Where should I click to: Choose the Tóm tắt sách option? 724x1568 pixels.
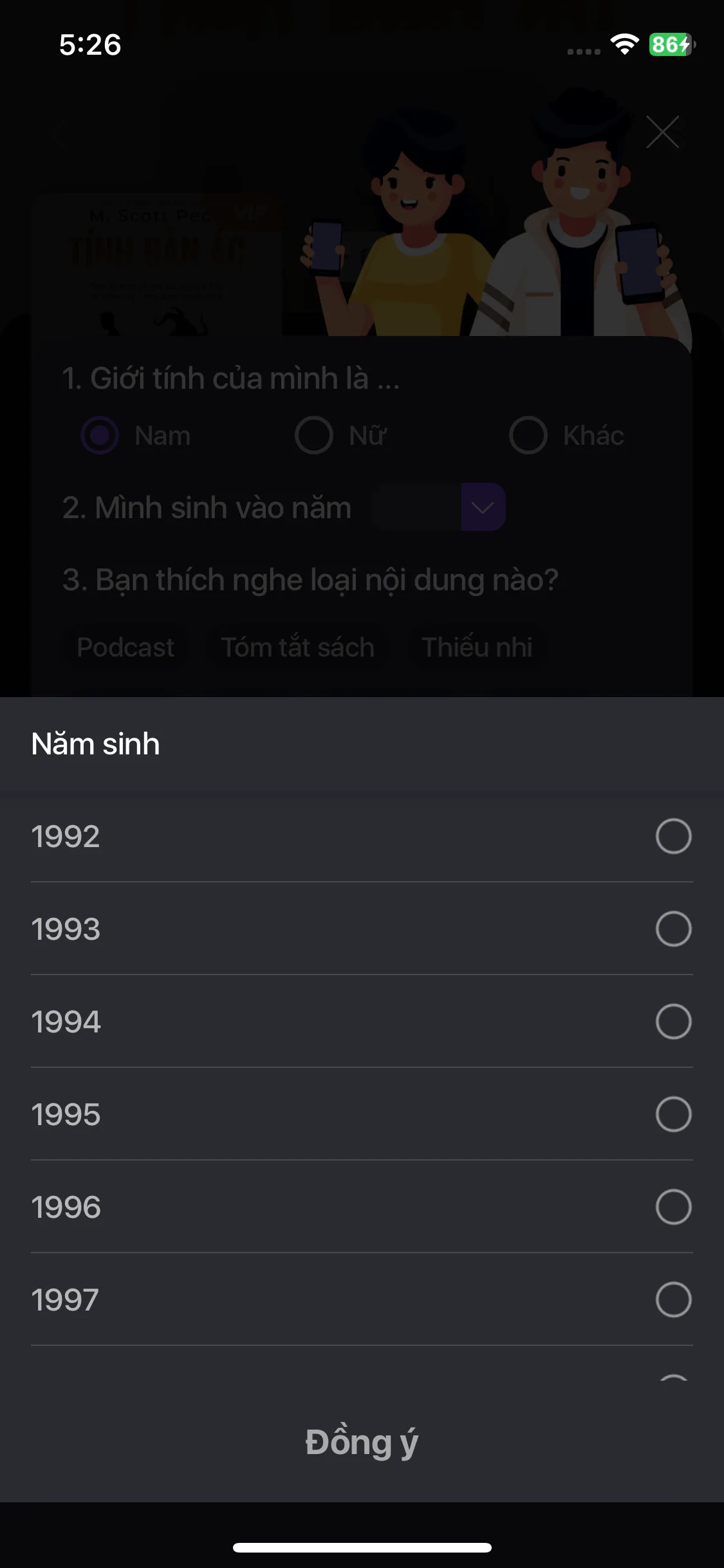297,648
